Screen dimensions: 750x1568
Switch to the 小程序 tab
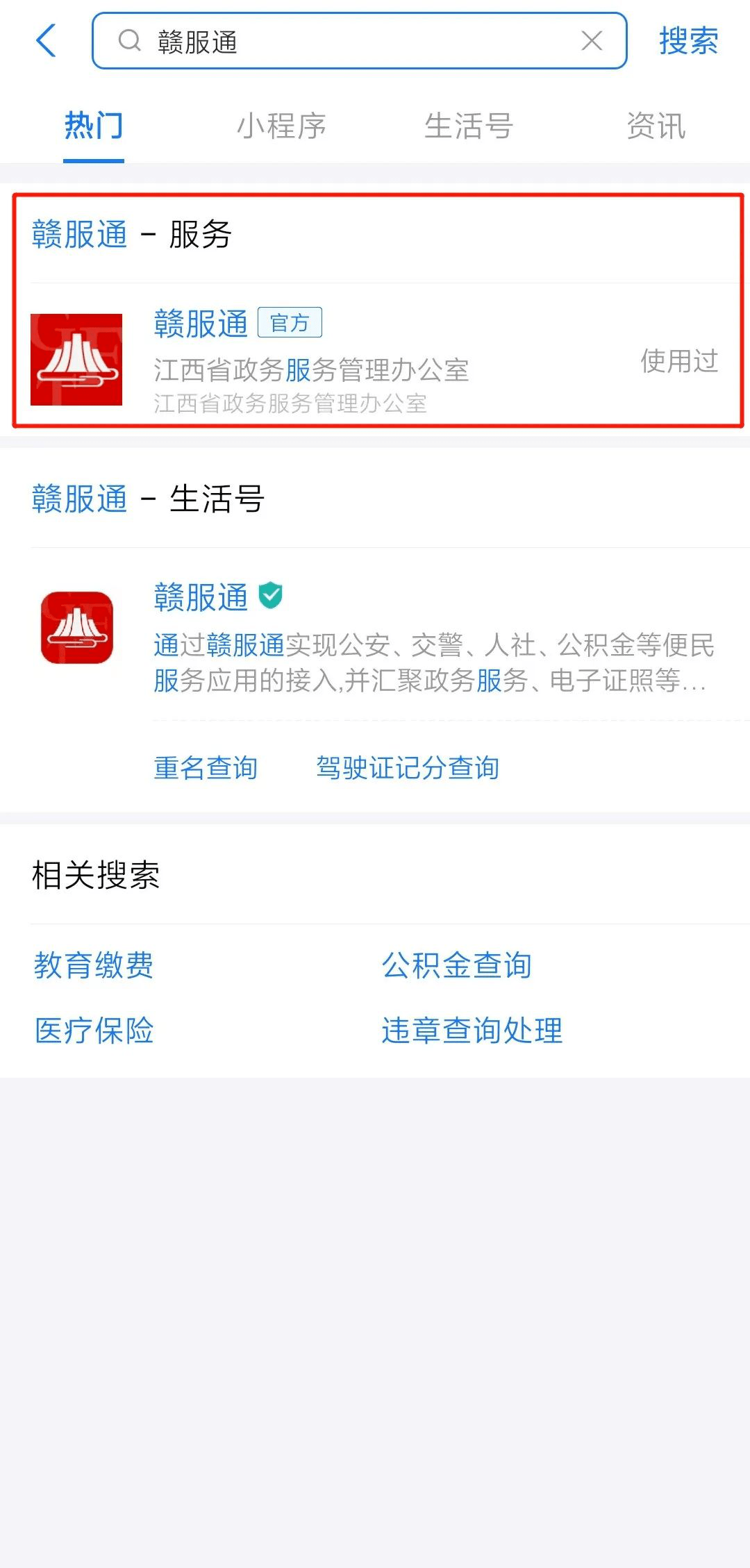[x=281, y=126]
